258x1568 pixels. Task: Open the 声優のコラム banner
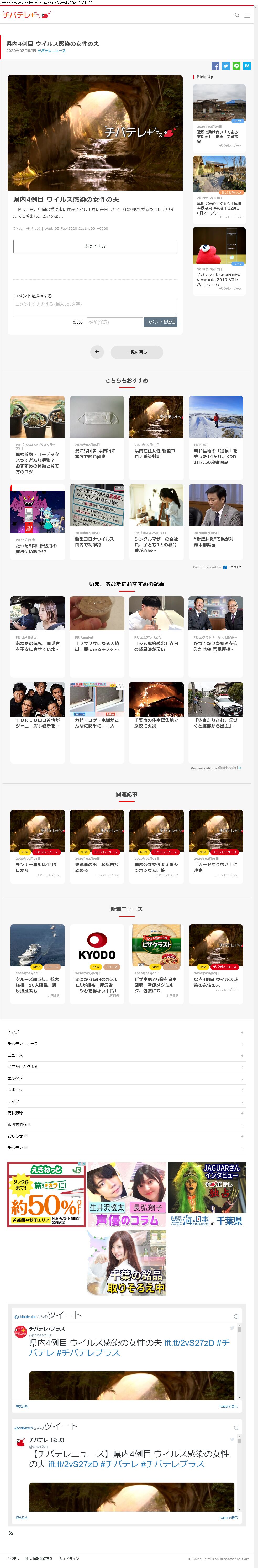127,1195
